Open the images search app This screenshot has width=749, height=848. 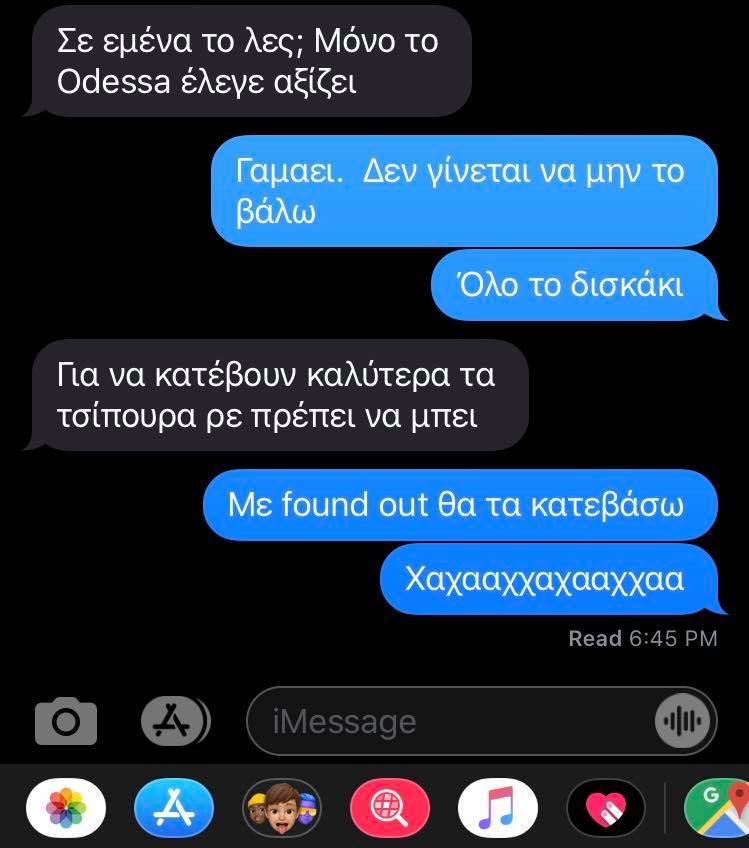pyautogui.click(x=390, y=808)
